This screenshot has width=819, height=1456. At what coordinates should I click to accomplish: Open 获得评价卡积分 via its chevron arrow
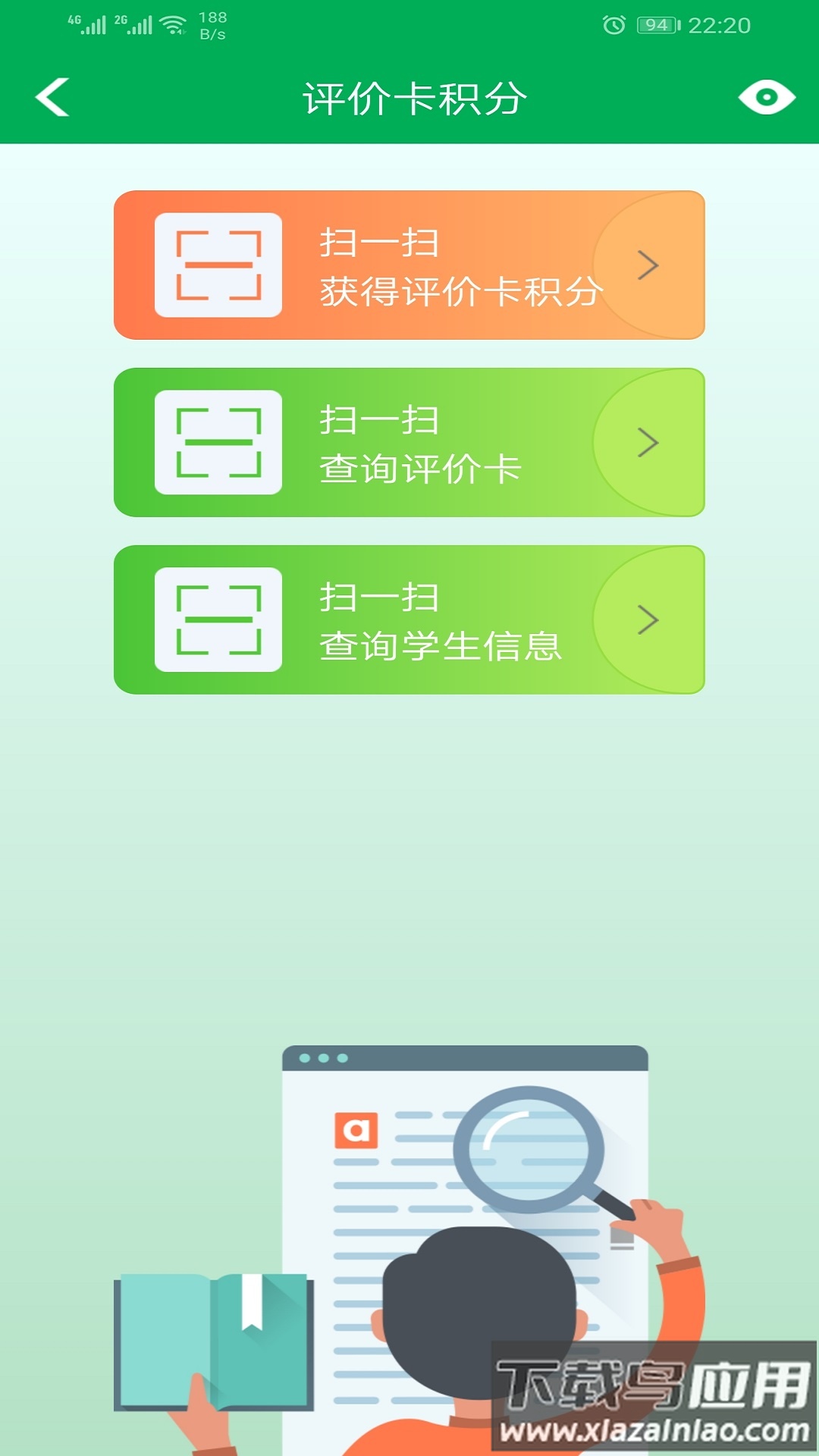(648, 264)
